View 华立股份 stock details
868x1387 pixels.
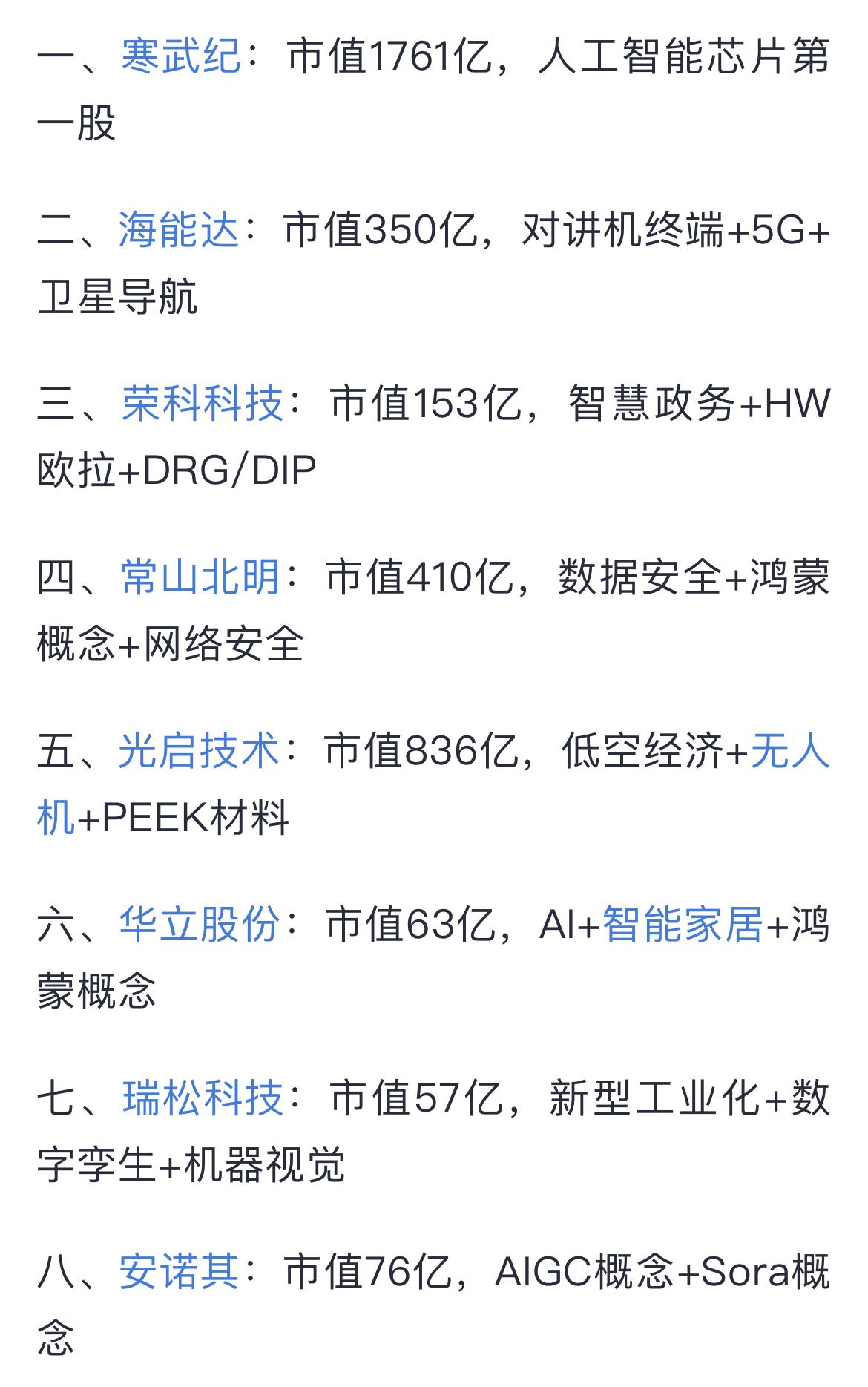[x=200, y=925]
